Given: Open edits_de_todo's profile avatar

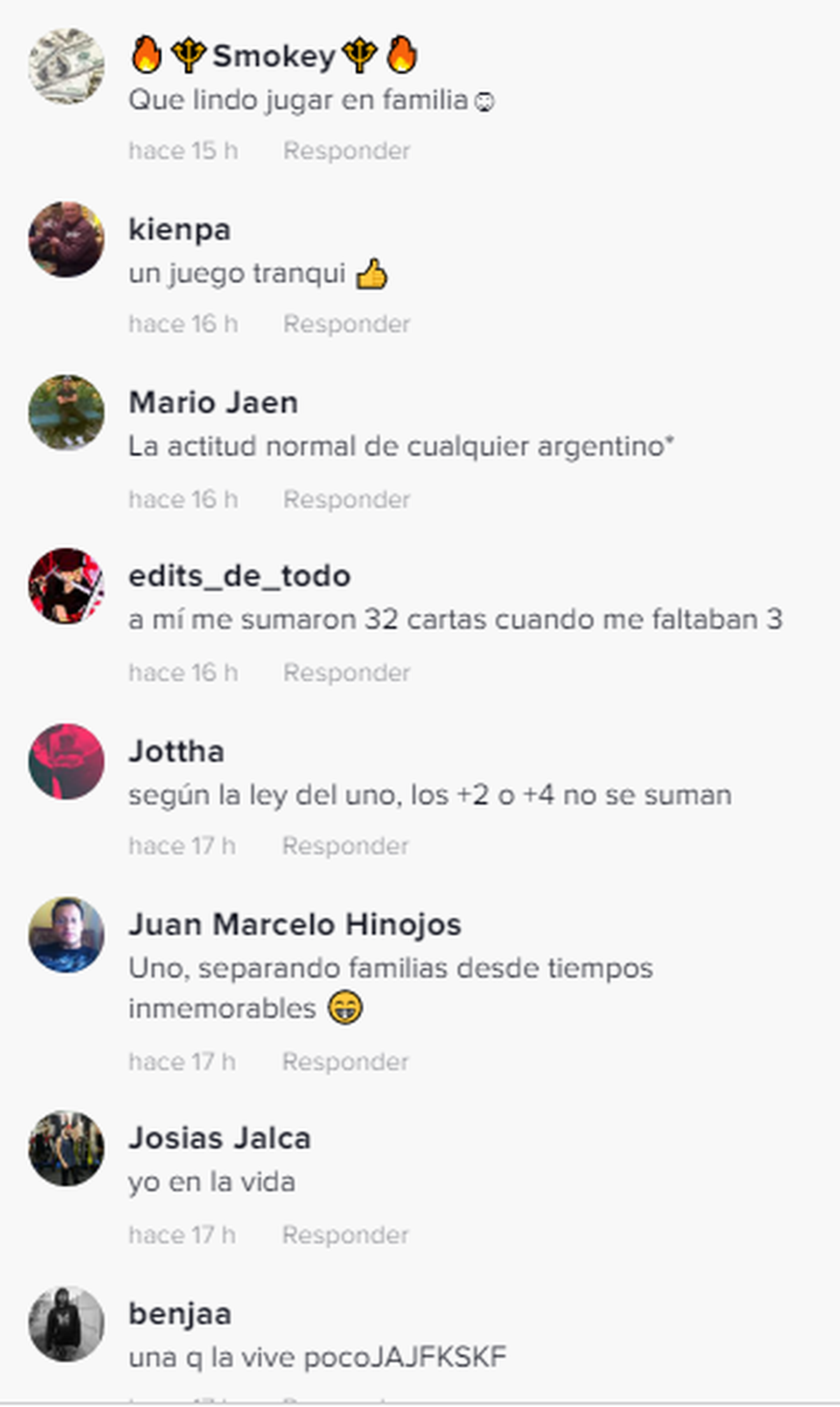Looking at the screenshot, I should (66, 586).
